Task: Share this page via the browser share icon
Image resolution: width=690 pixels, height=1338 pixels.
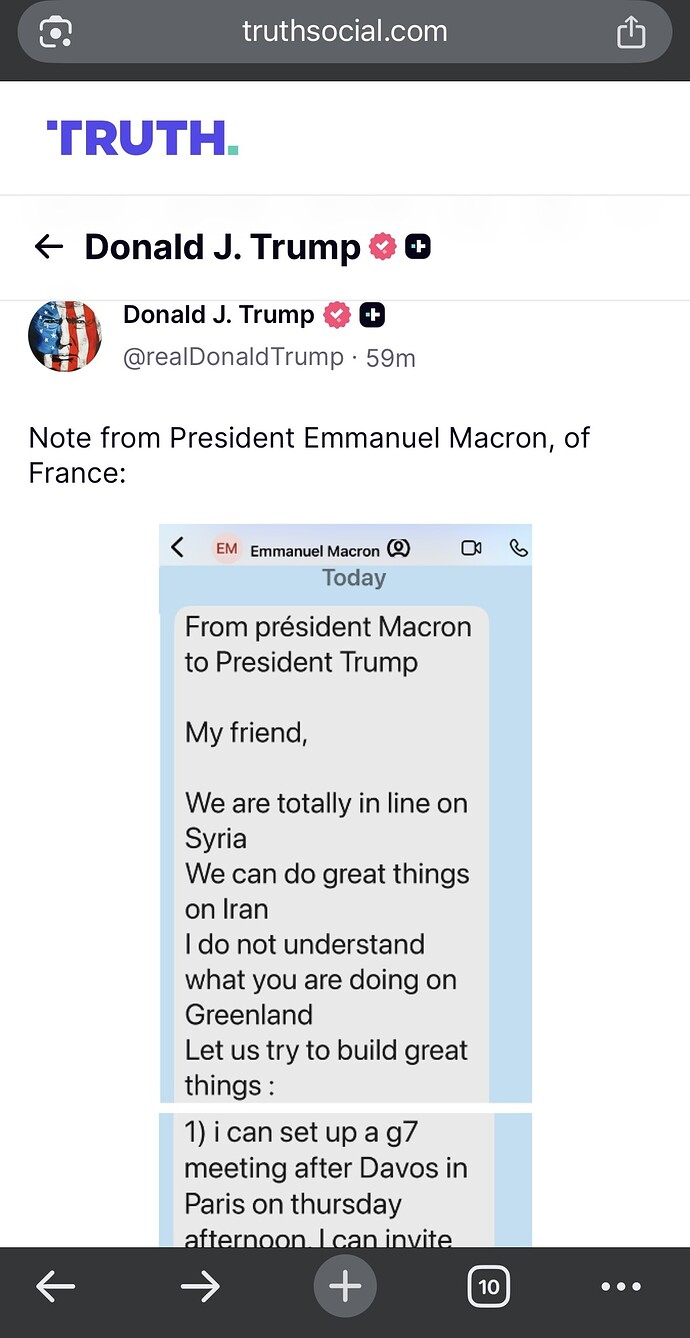Action: coord(631,33)
